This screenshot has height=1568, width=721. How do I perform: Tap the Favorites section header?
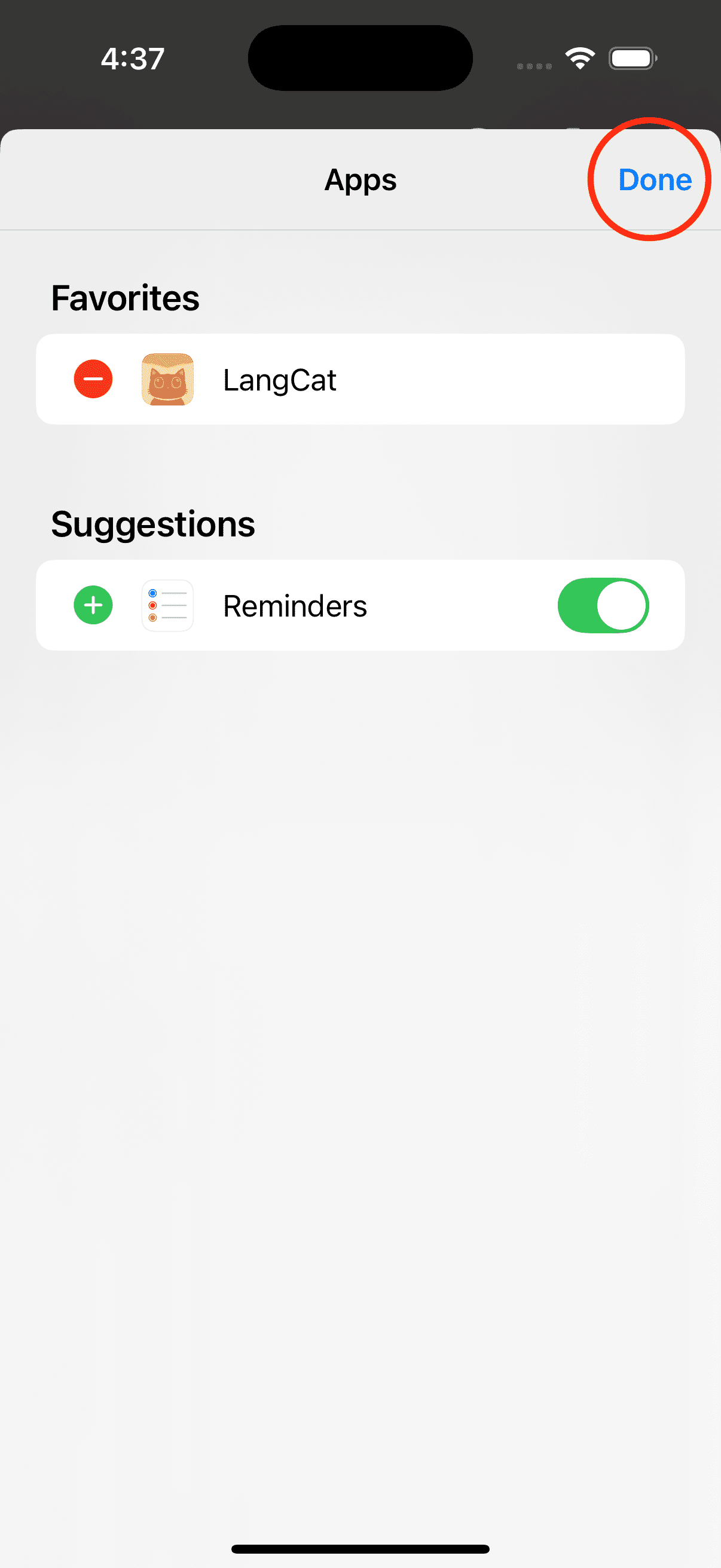(x=125, y=298)
